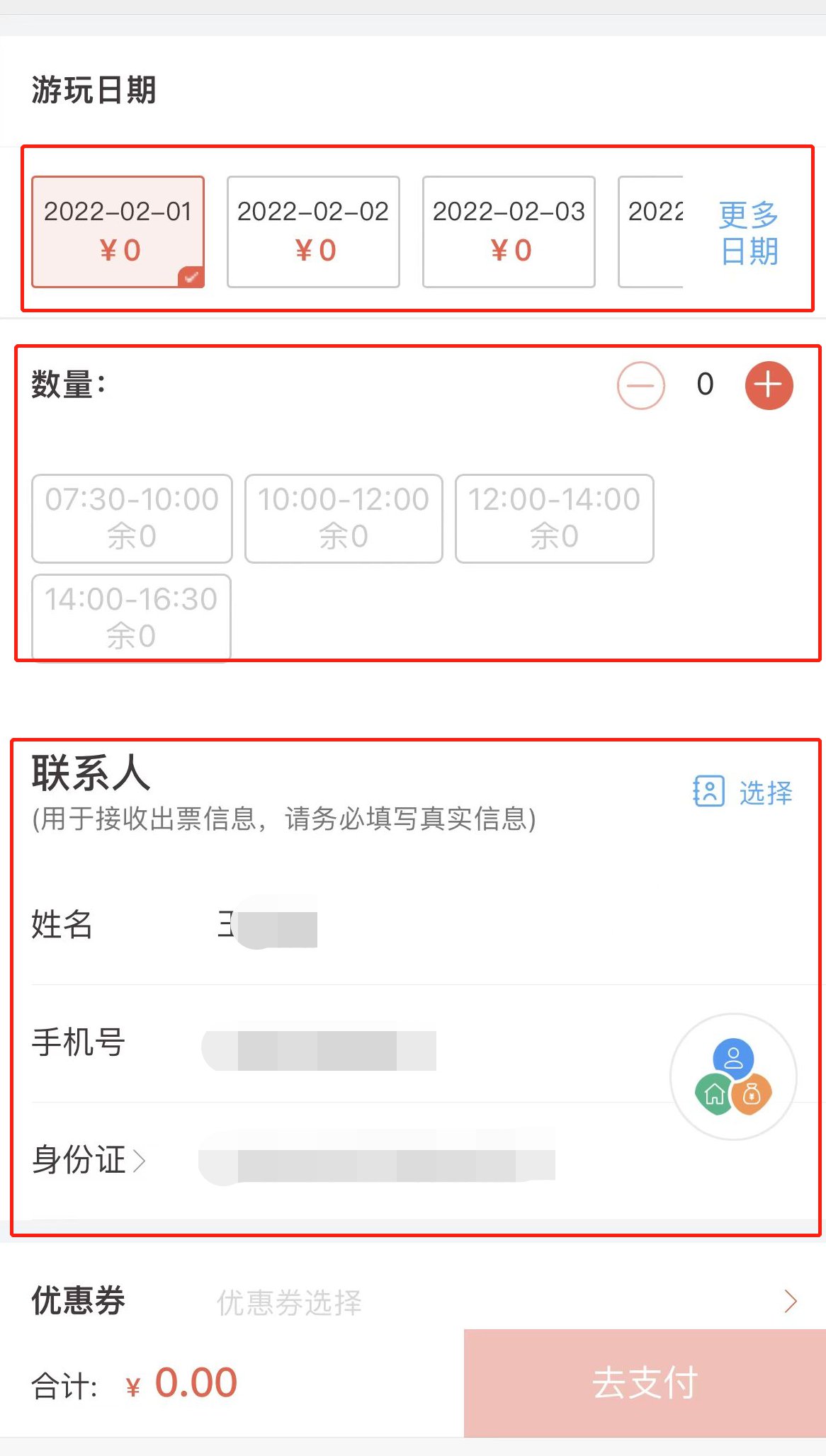Open the floating quick-menu bubble

tap(733, 1076)
